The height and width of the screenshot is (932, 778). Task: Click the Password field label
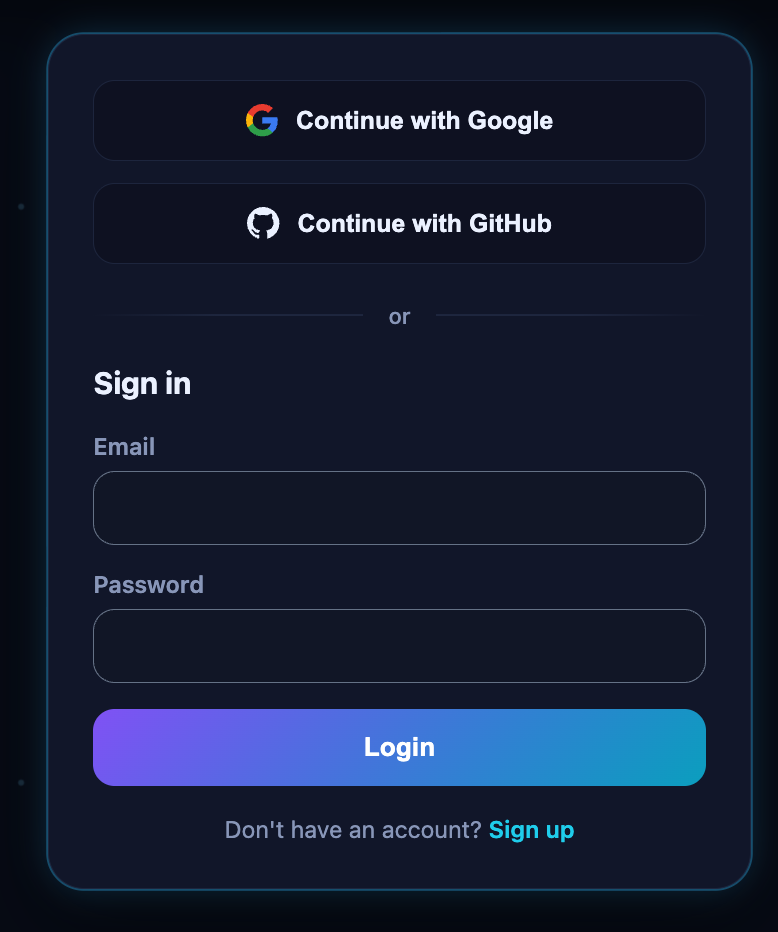click(x=148, y=585)
